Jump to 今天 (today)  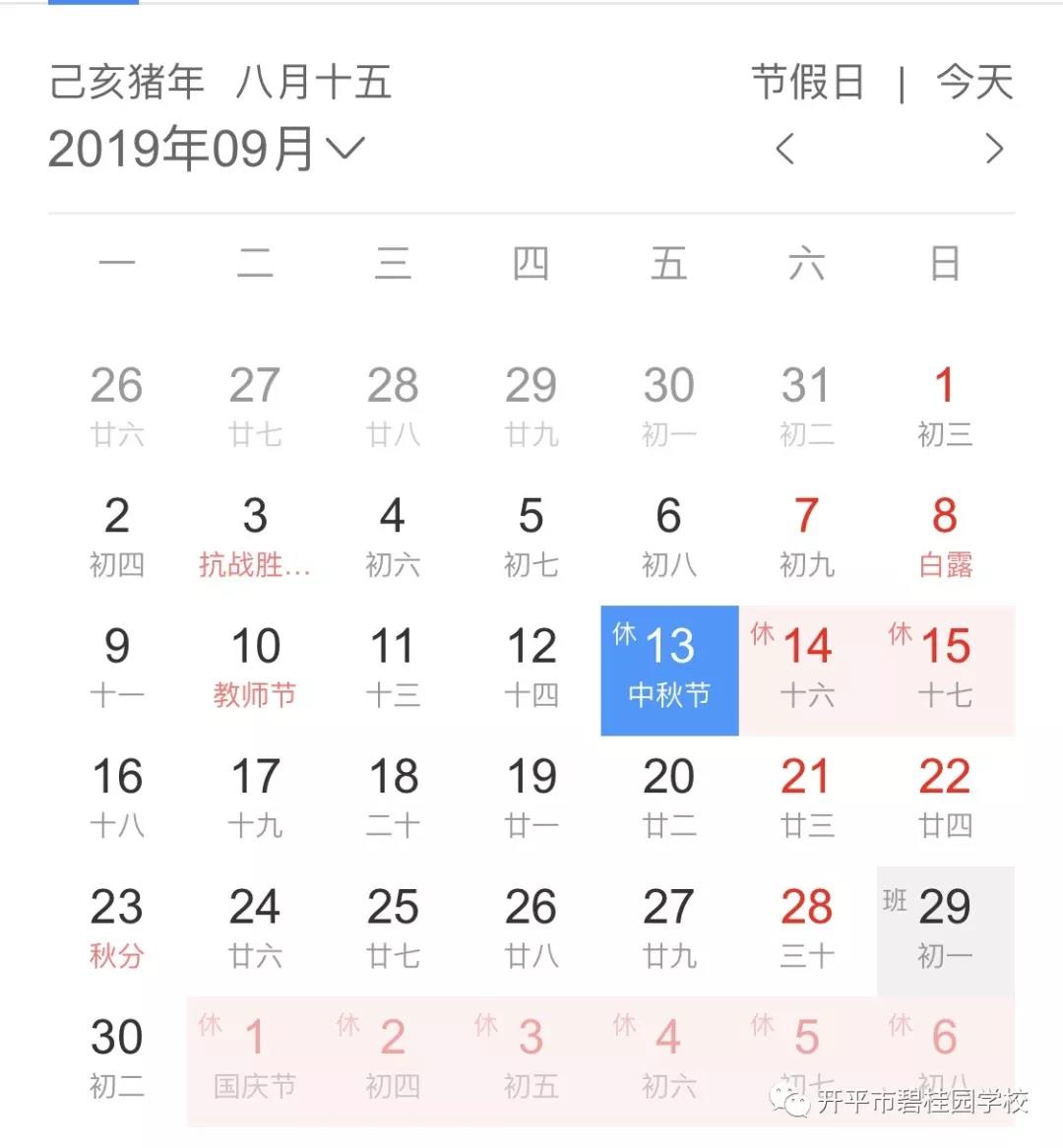(974, 83)
